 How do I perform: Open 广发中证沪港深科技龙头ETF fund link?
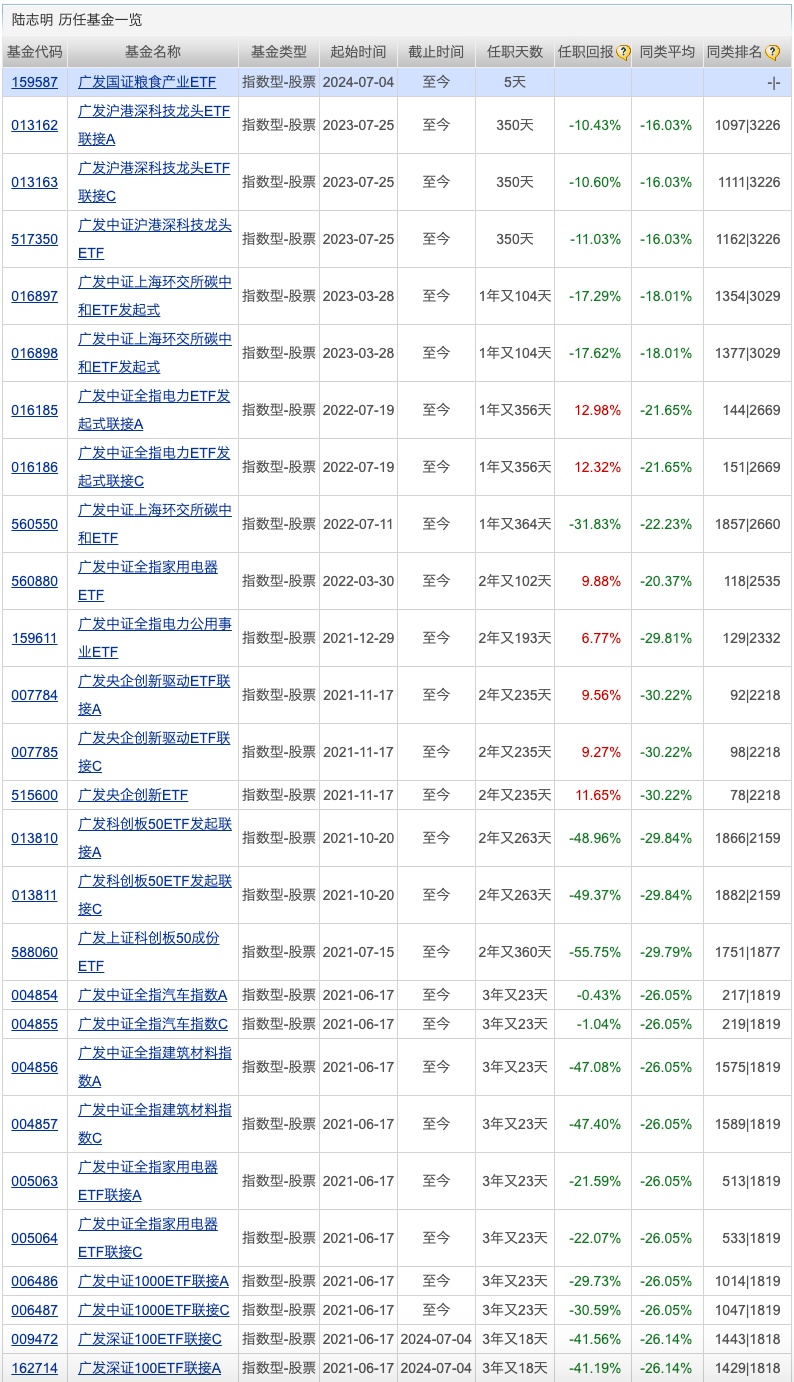(154, 239)
